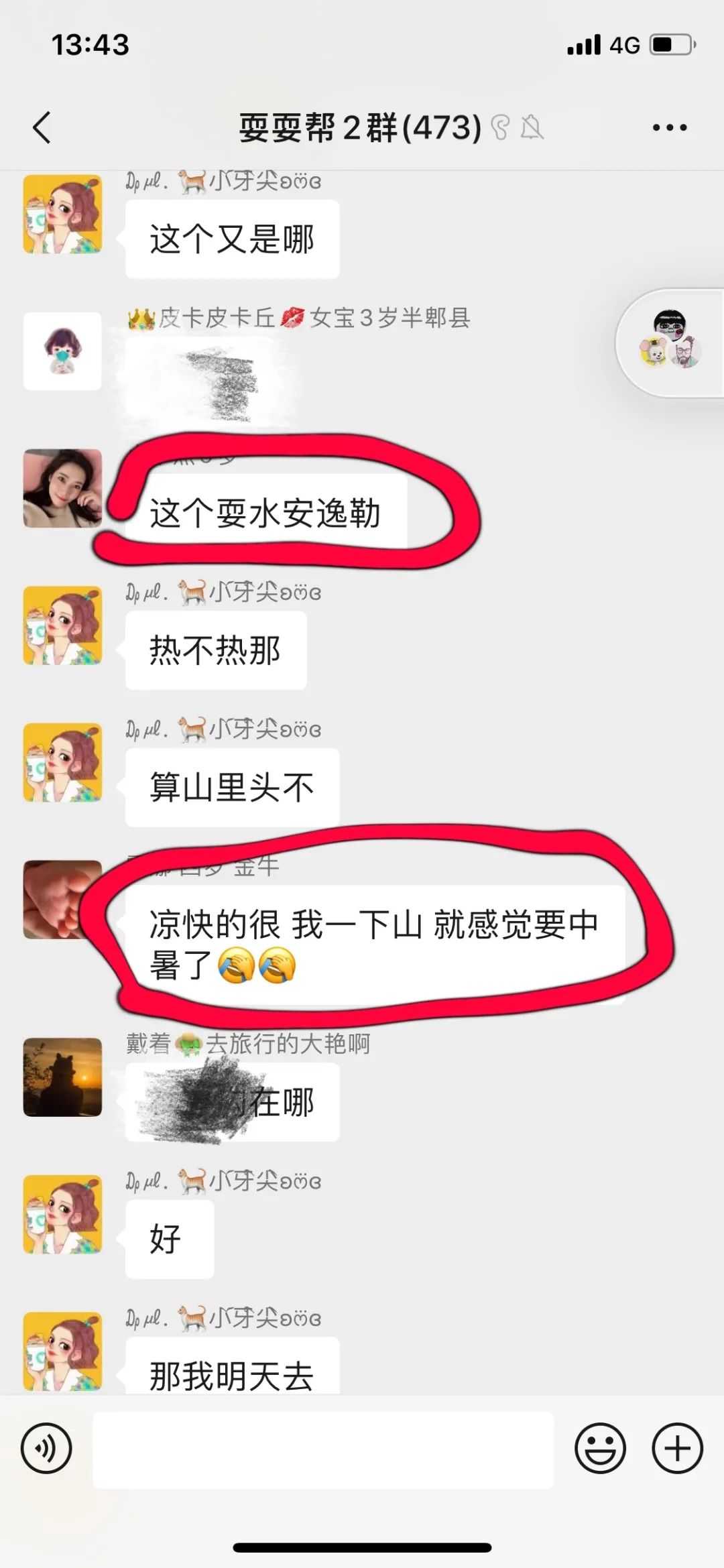Open the plus attachment menu
This screenshot has width=724, height=1568.
click(x=677, y=1449)
